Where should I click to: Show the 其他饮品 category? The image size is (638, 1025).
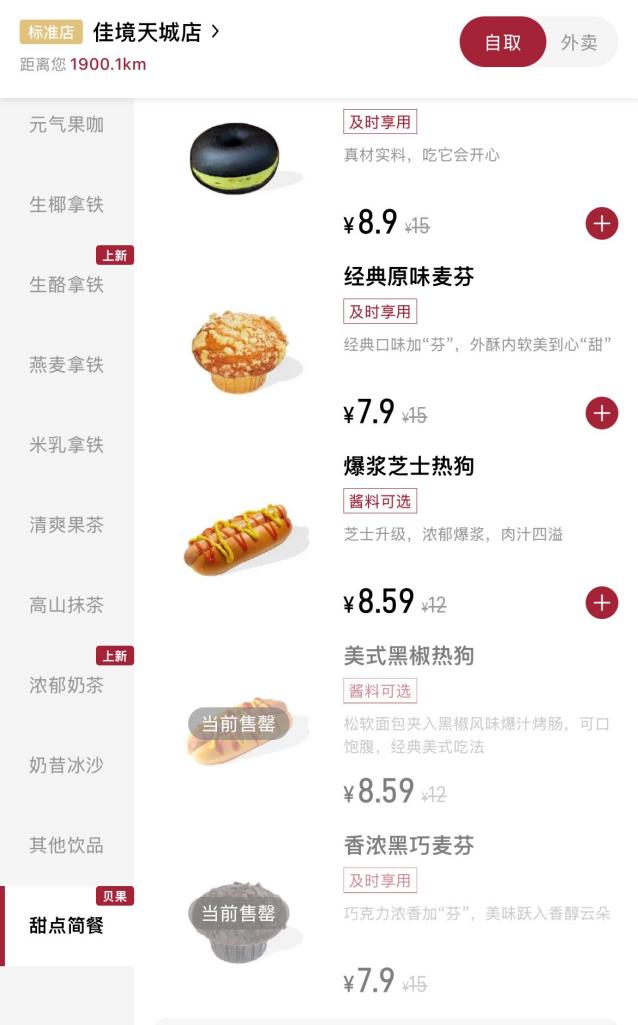tap(66, 845)
